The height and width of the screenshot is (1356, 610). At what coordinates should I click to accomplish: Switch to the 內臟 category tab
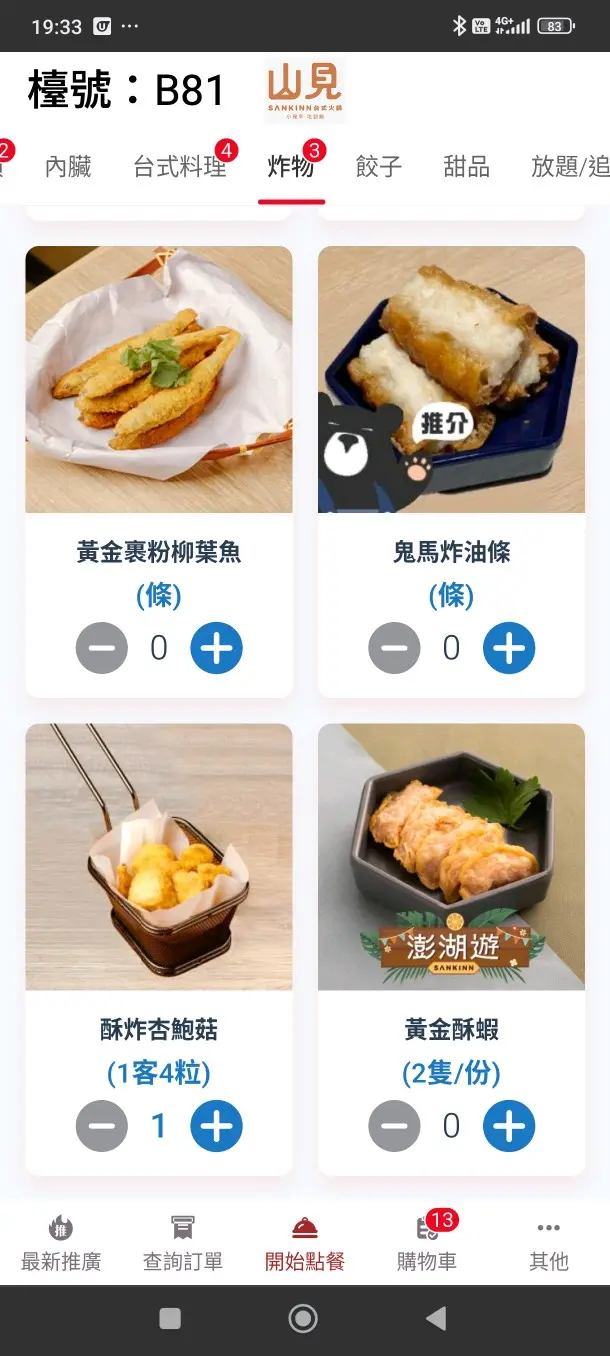pos(68,167)
